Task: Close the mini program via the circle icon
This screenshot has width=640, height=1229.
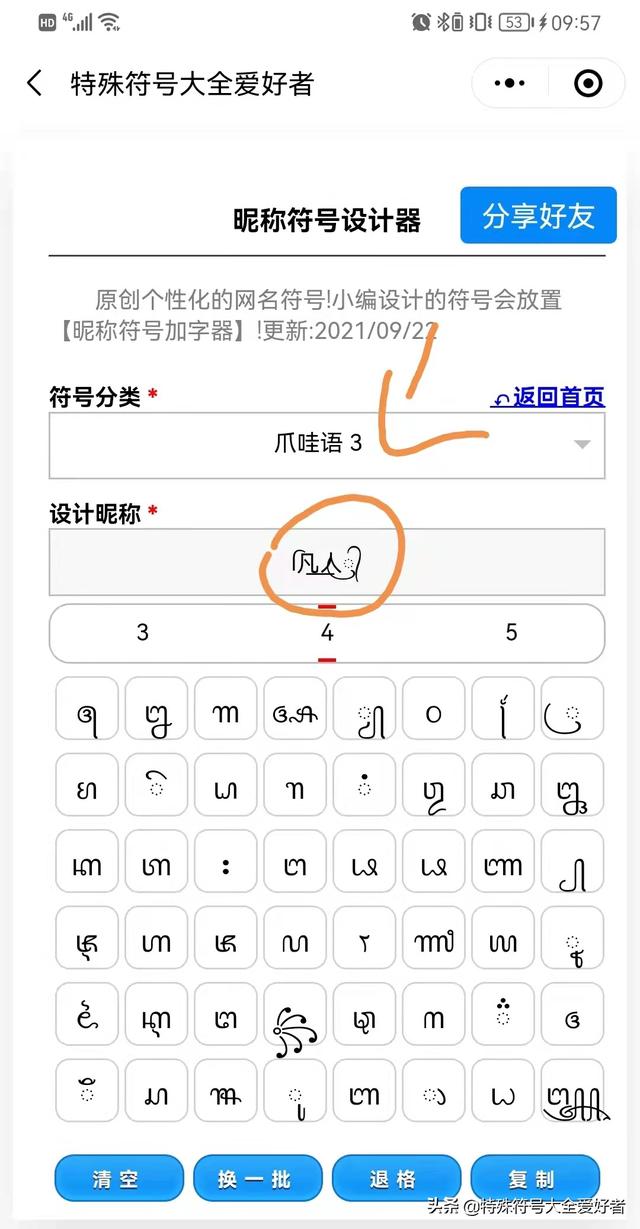Action: click(589, 84)
